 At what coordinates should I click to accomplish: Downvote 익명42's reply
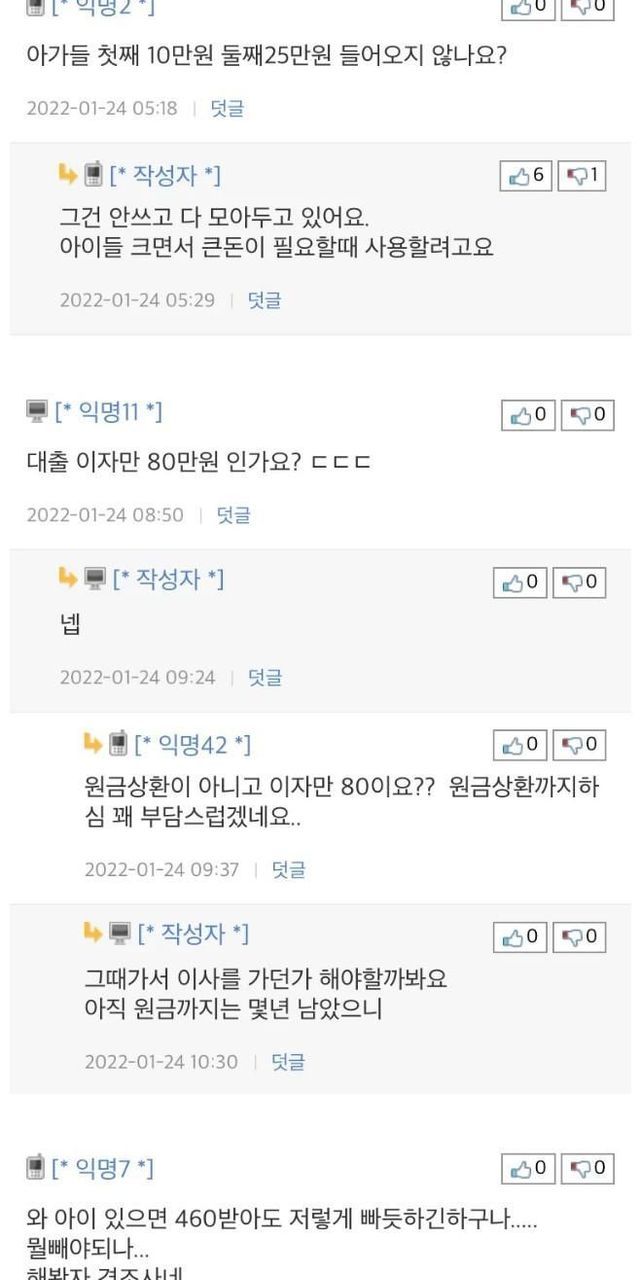coord(579,744)
